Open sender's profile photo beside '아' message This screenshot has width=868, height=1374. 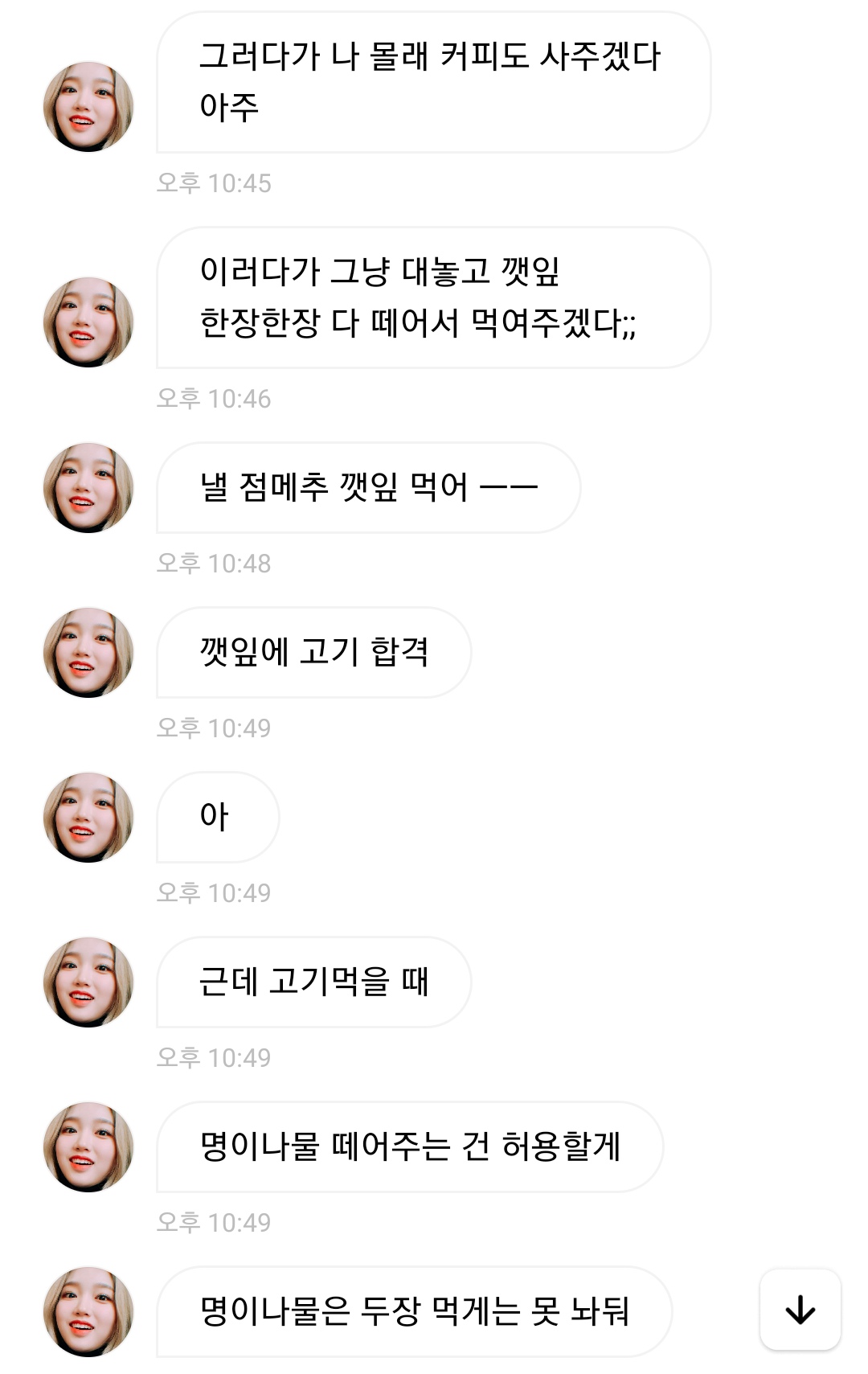pyautogui.click(x=88, y=818)
